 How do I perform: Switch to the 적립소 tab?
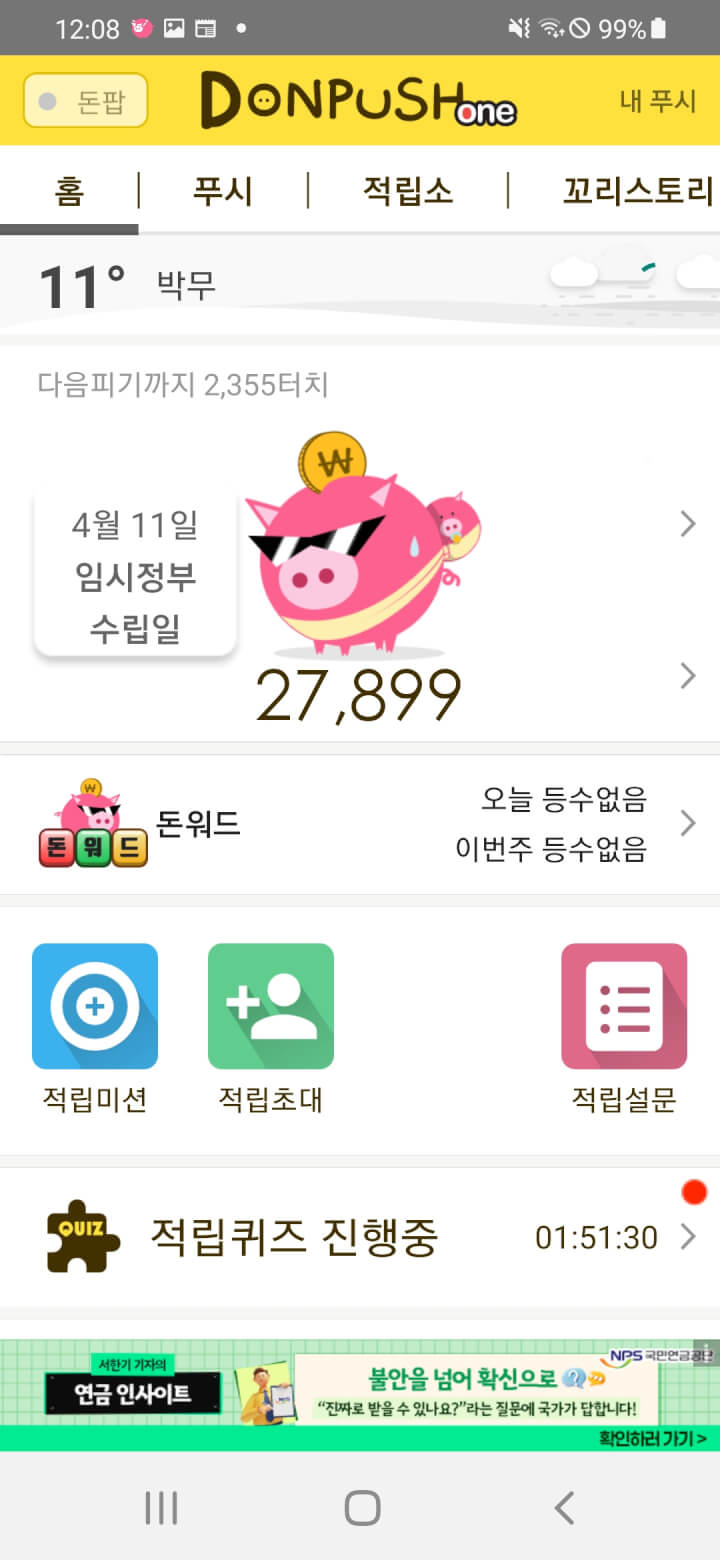407,190
